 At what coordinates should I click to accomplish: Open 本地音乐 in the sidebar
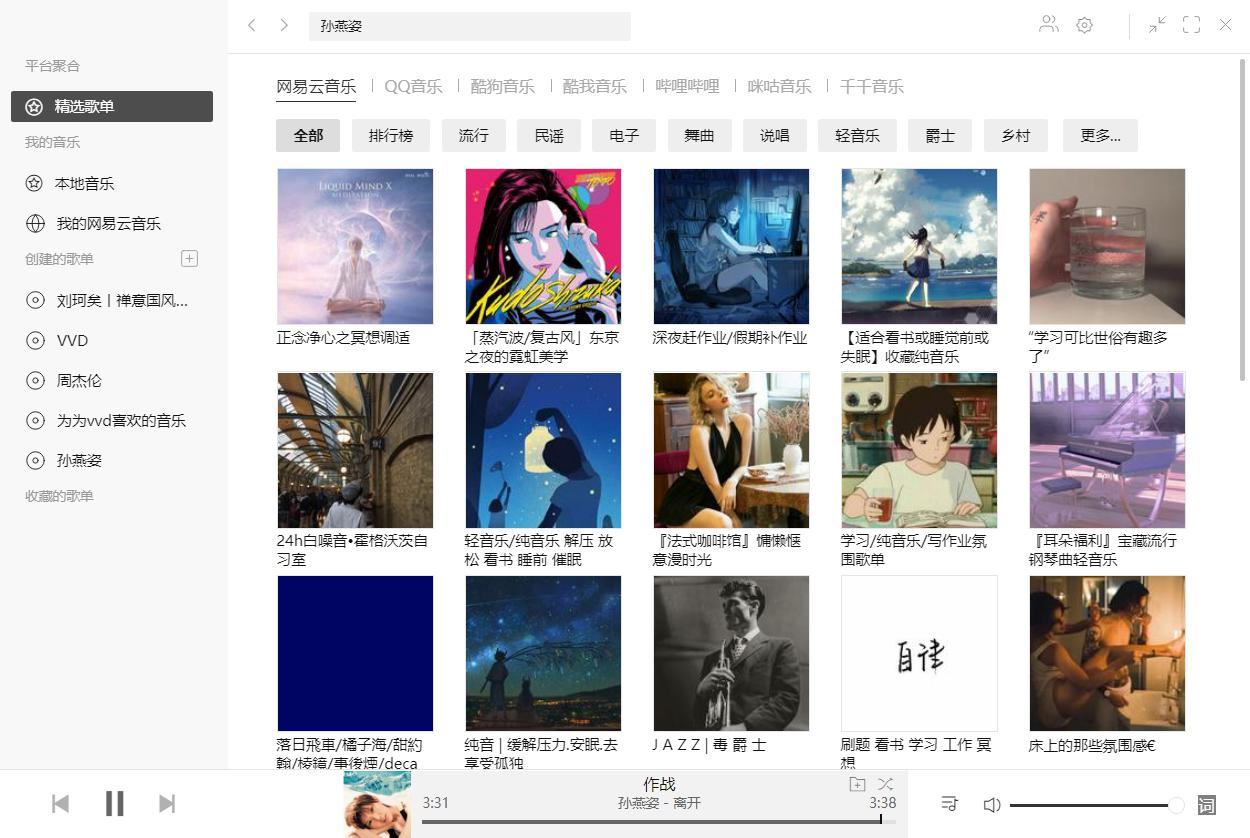point(85,184)
